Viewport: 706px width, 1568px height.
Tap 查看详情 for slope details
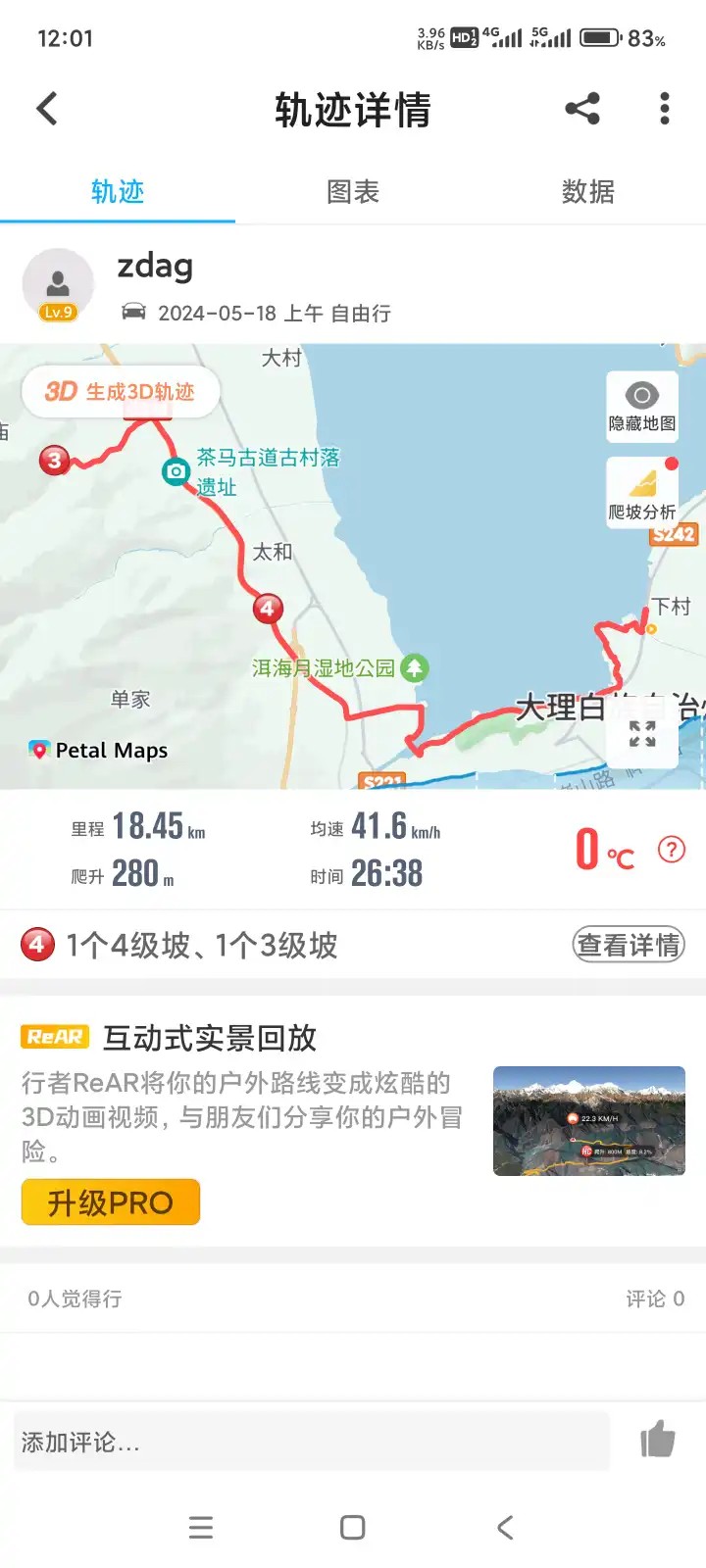629,945
